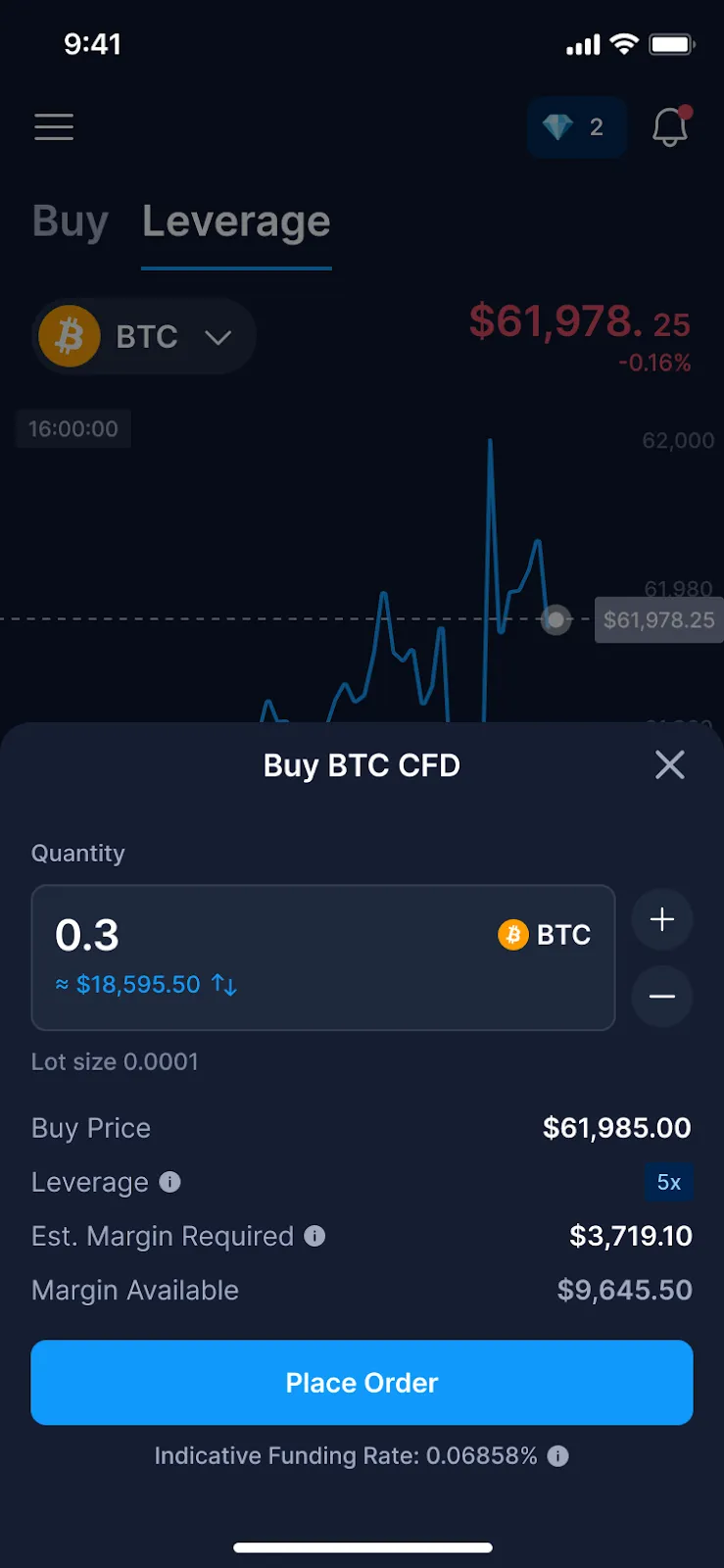Collapse the Buy BTC CFD sheet
724x1568 pixels.
pyautogui.click(x=669, y=764)
